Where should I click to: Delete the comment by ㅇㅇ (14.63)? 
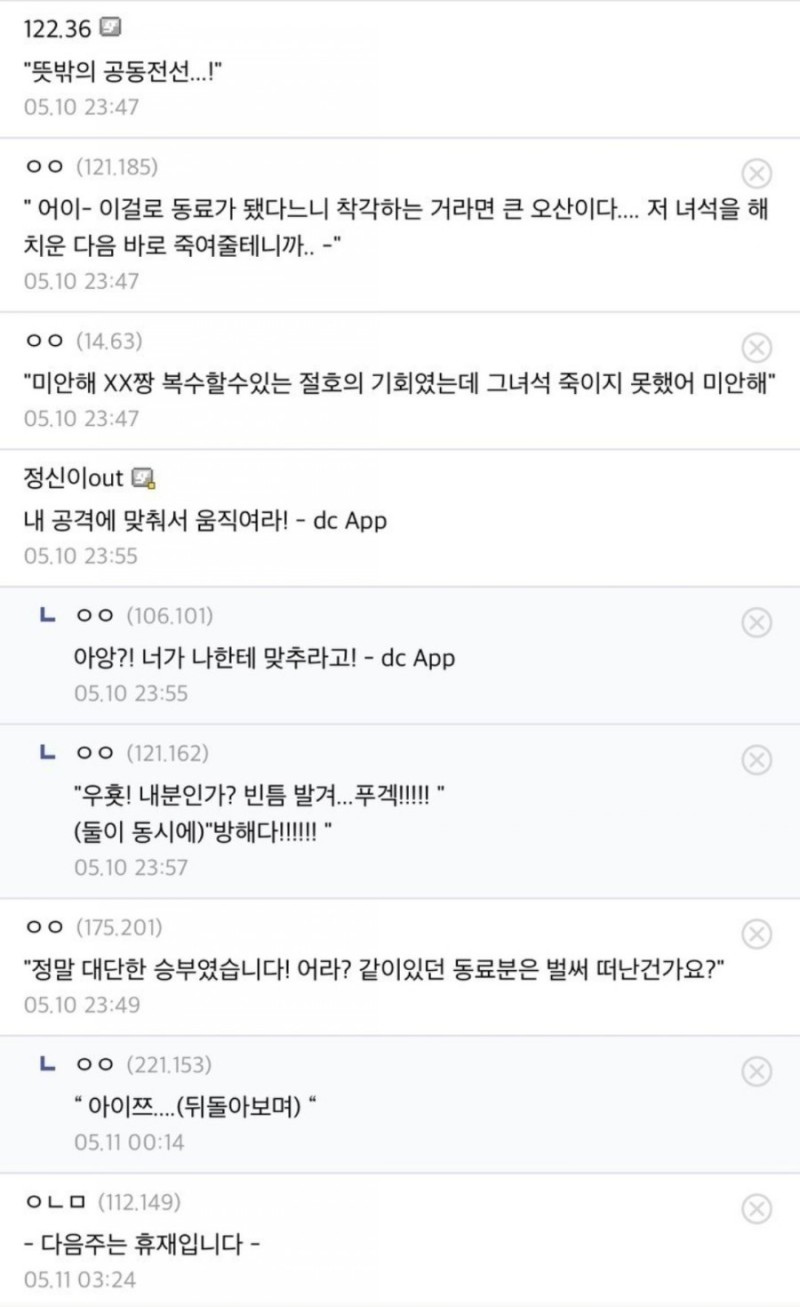click(757, 347)
